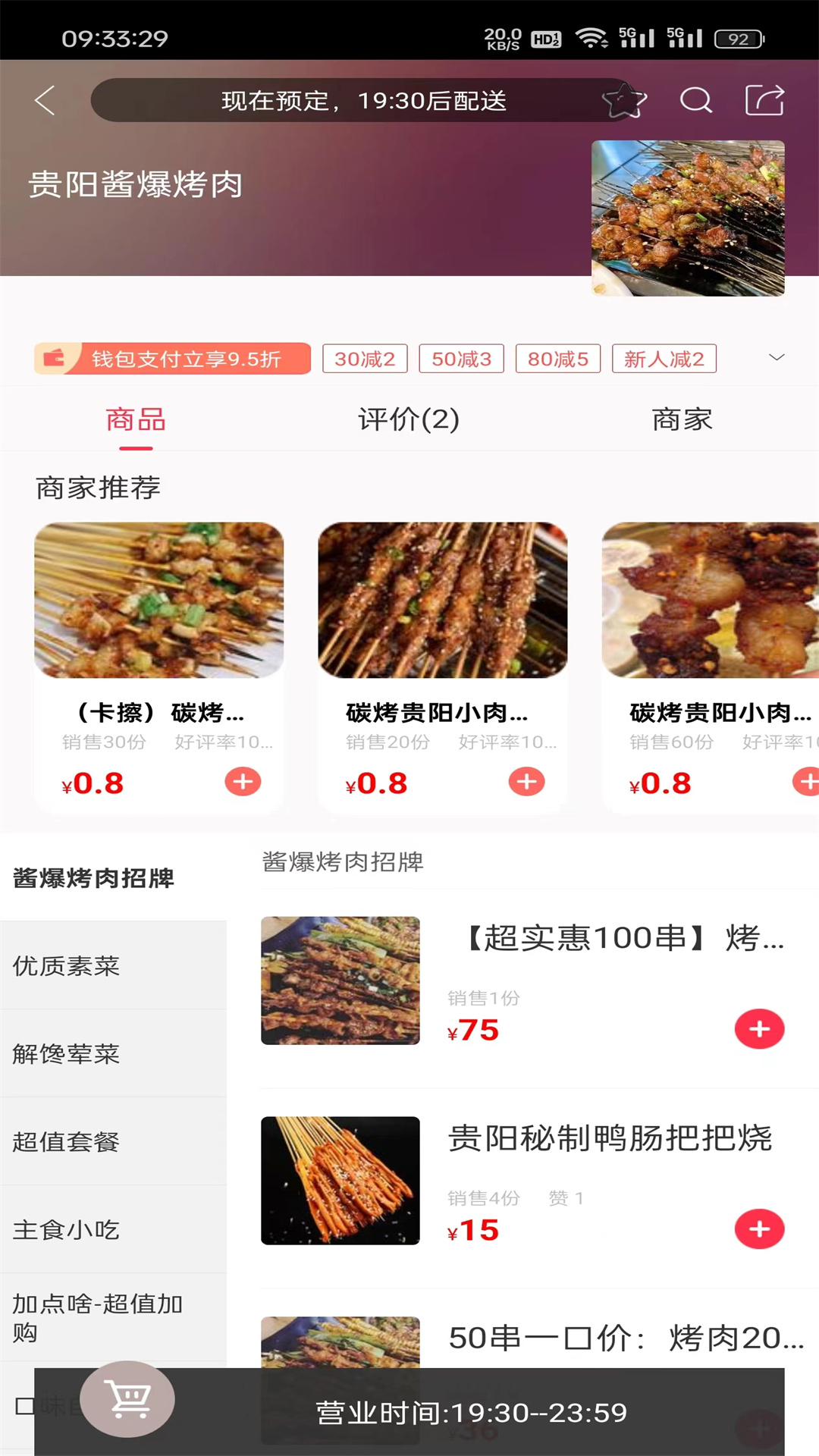
Task: Switch to the 商家 tab
Action: (682, 419)
